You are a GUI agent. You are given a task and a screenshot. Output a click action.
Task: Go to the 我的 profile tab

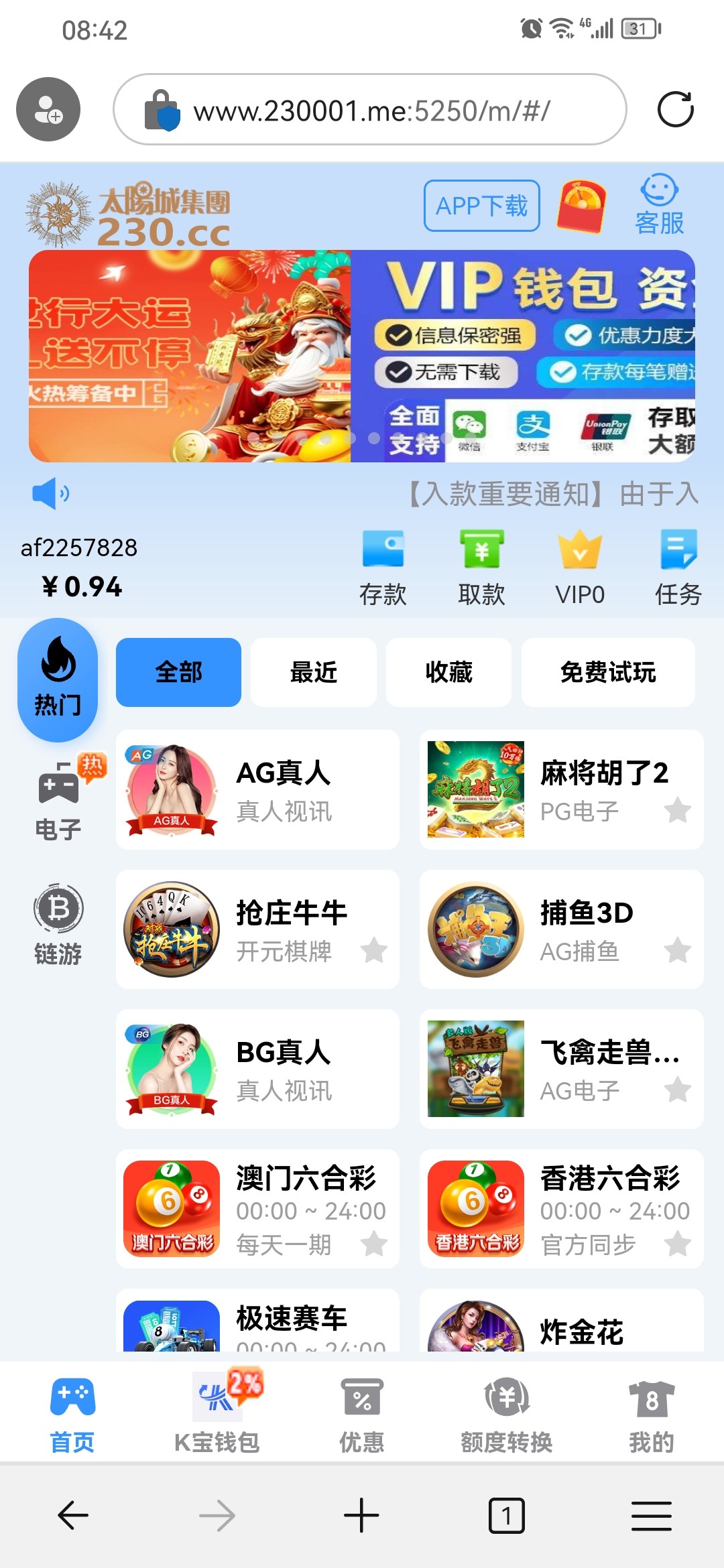click(651, 1413)
